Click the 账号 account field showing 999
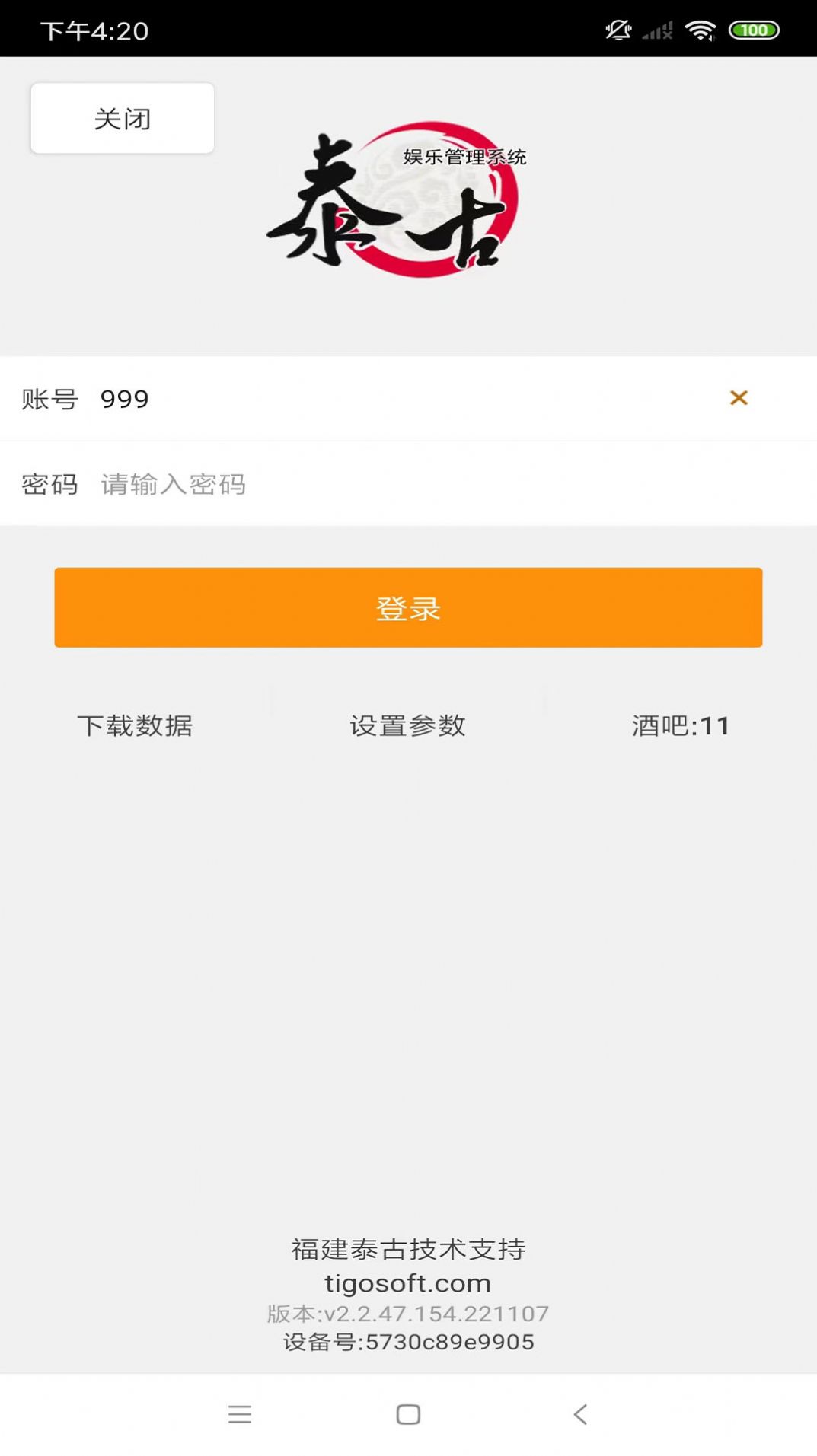Viewport: 817px width, 1456px height. (x=343, y=398)
